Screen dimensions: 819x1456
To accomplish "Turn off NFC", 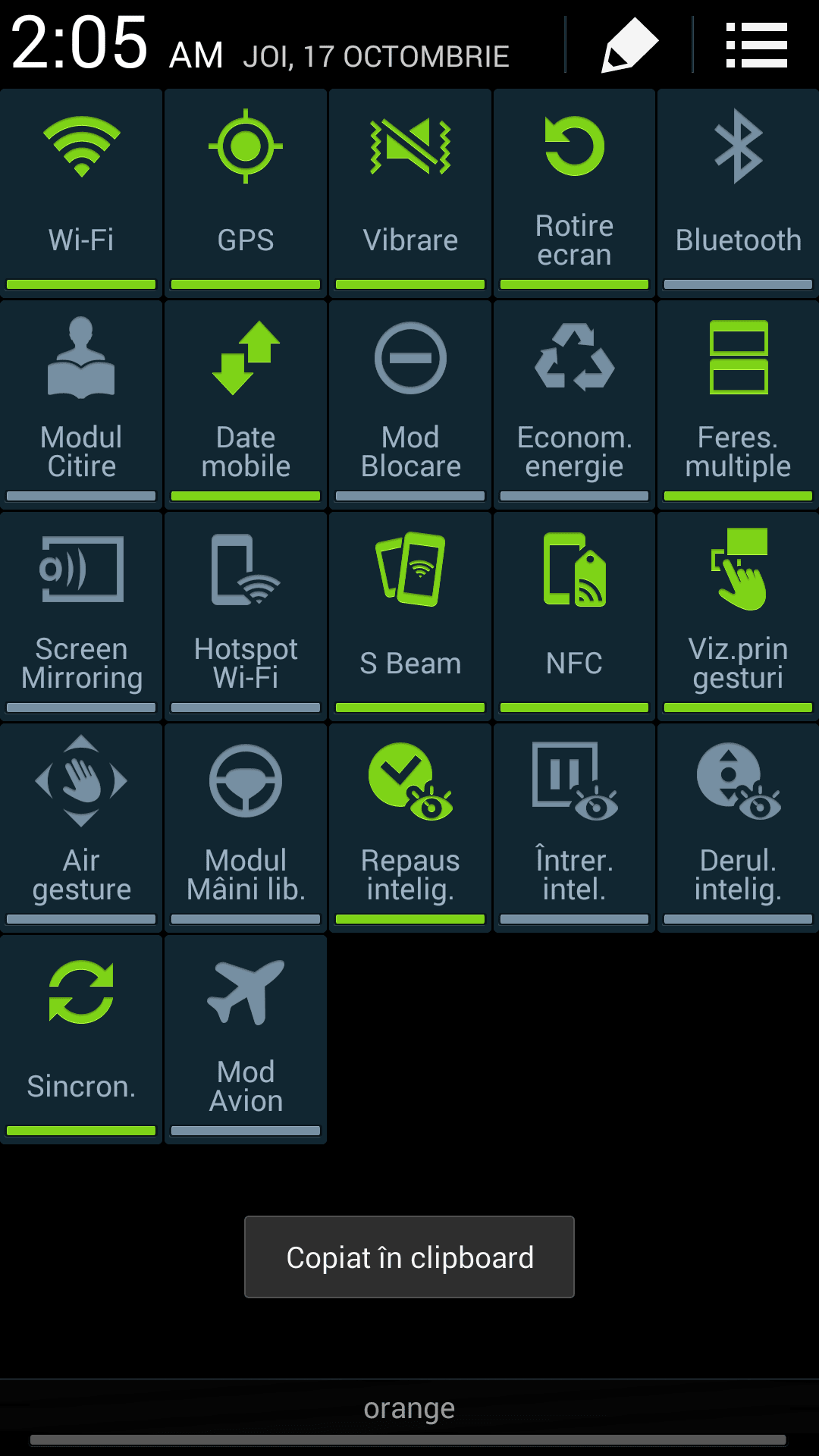I will pyautogui.click(x=574, y=616).
